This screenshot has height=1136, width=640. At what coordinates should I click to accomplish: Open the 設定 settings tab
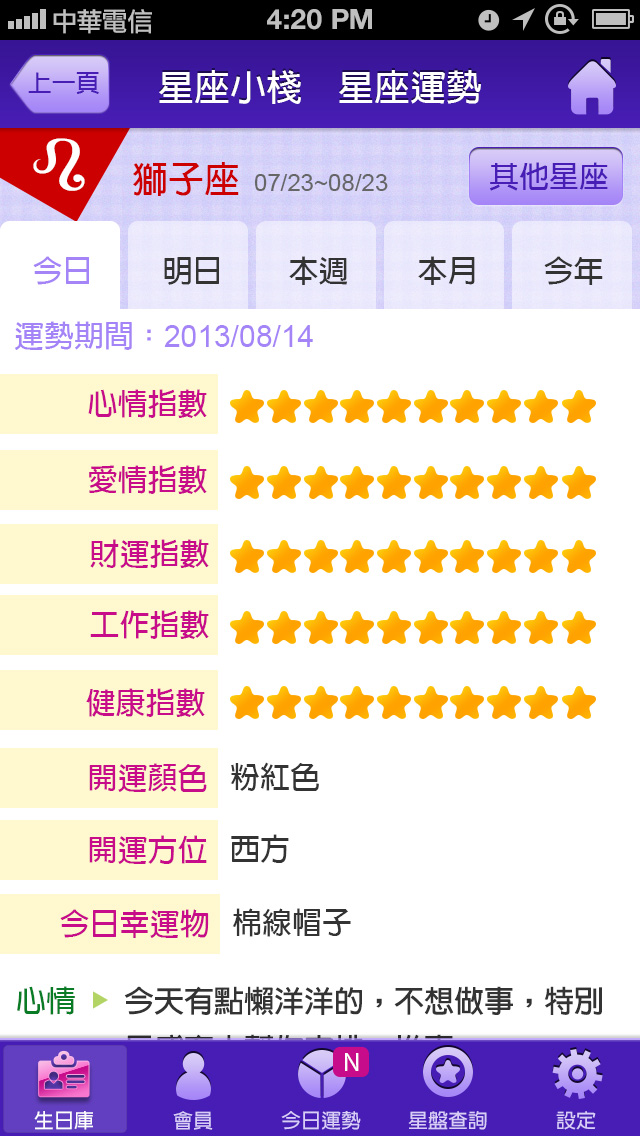point(576,1090)
